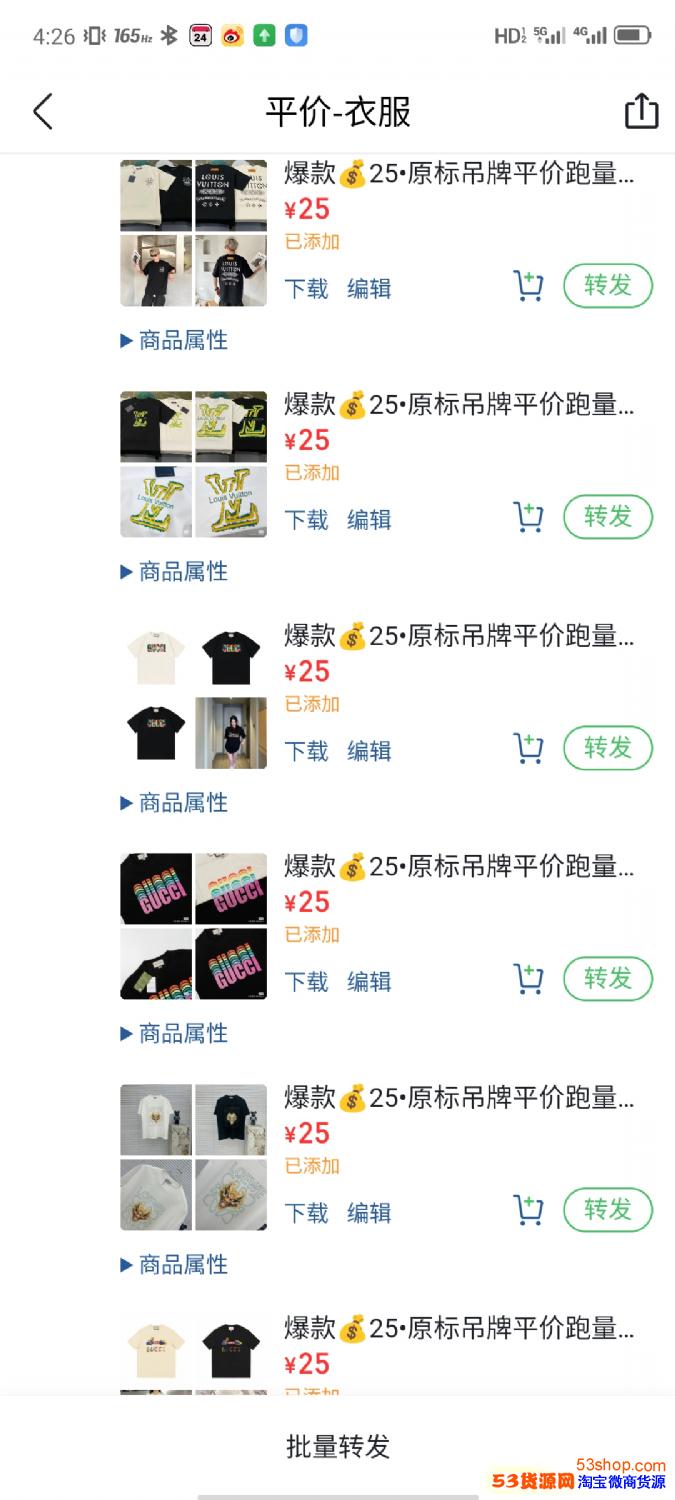The height and width of the screenshot is (1500, 675).
Task: Edit the rainbow Gucci tee listing
Action: (x=369, y=982)
